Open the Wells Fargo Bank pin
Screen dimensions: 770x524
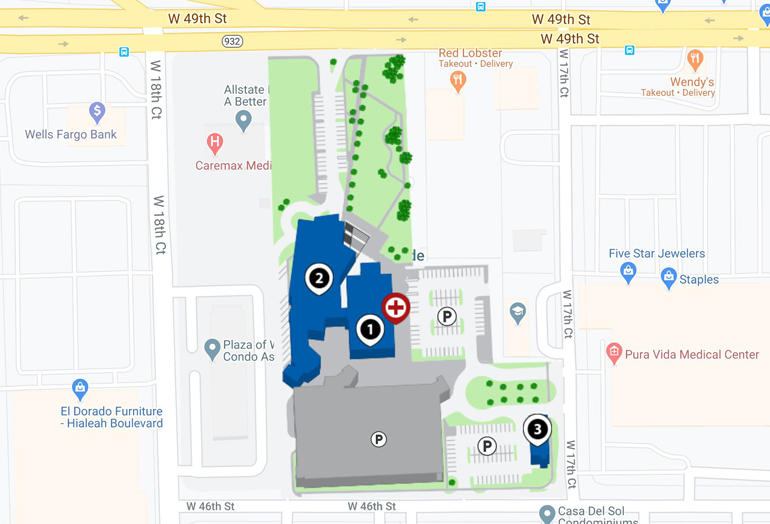click(x=97, y=112)
